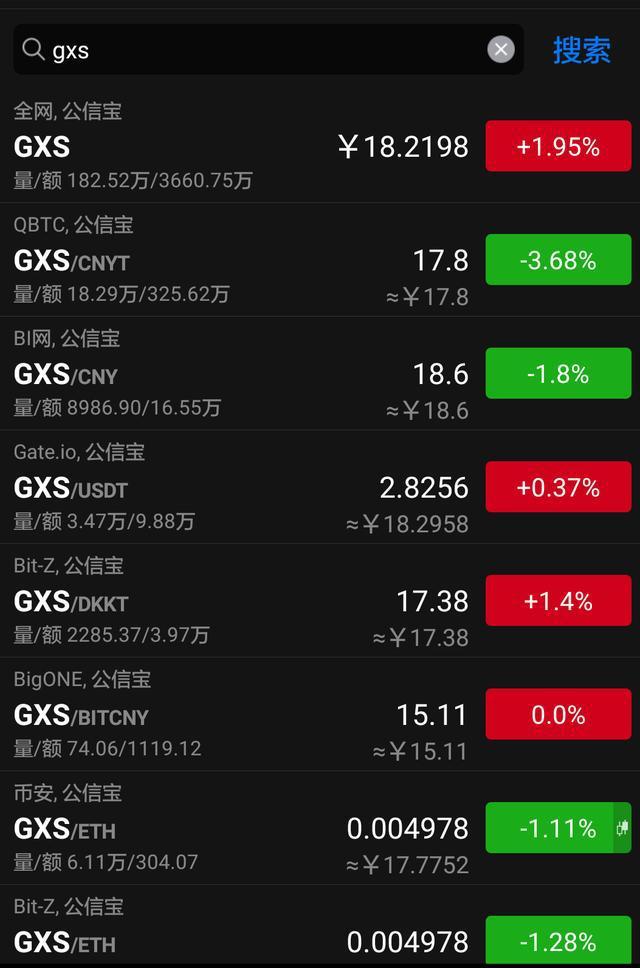
Task: Open the BI网 GXS/CNY result
Action: 240,374
